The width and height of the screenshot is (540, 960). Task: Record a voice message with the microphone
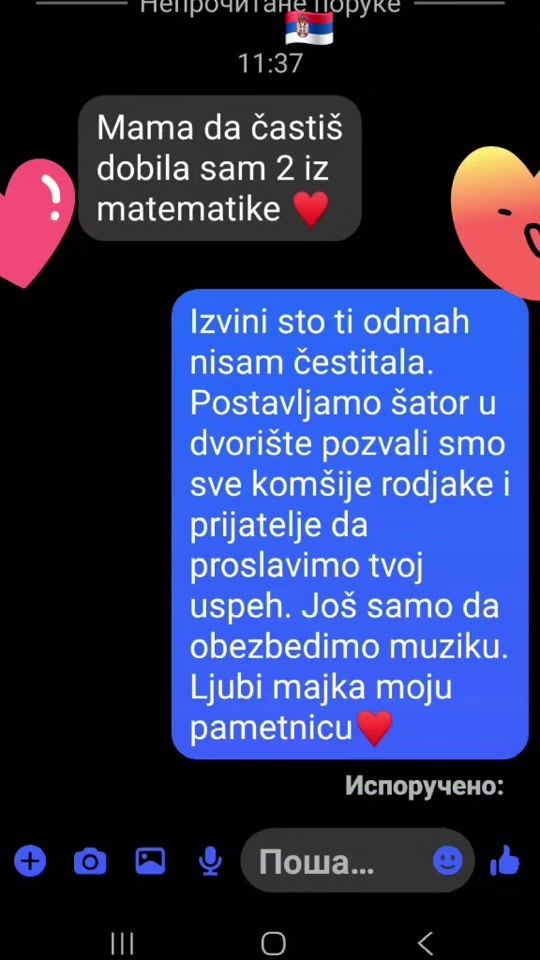pyautogui.click(x=211, y=862)
